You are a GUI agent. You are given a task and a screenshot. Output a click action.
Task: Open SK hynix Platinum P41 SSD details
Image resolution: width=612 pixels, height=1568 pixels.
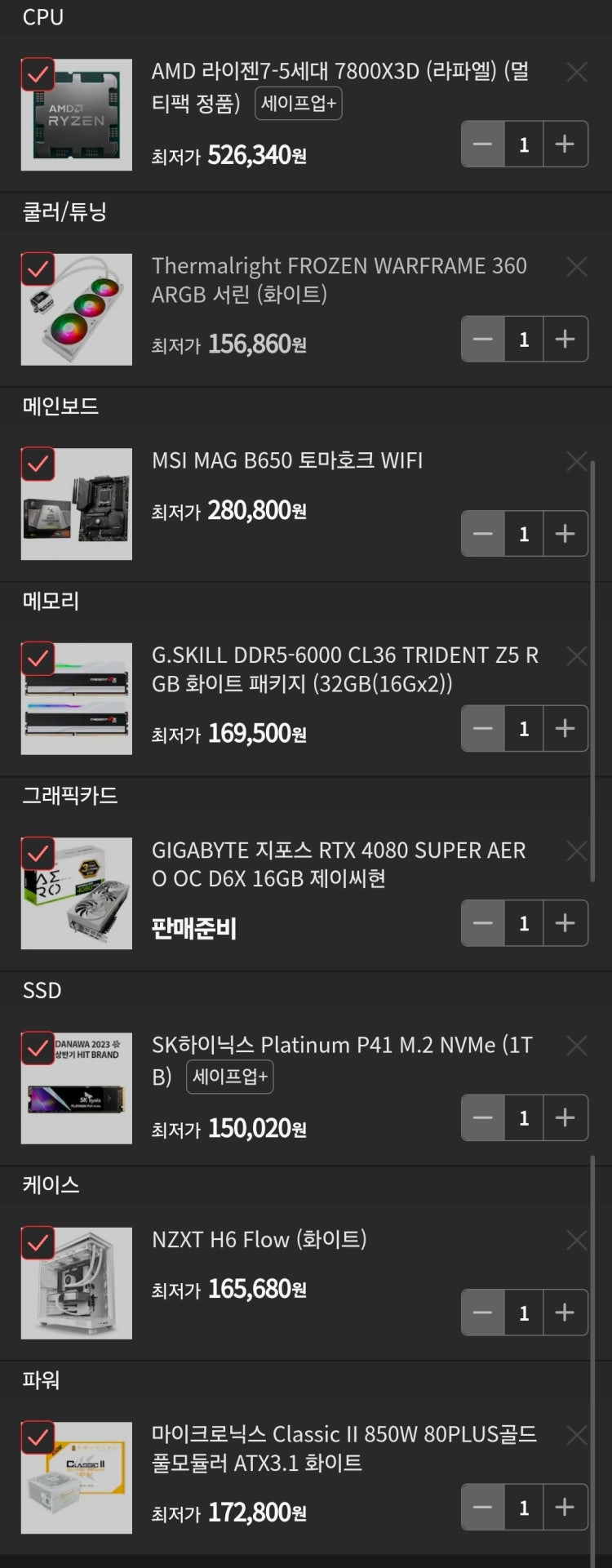341,1046
